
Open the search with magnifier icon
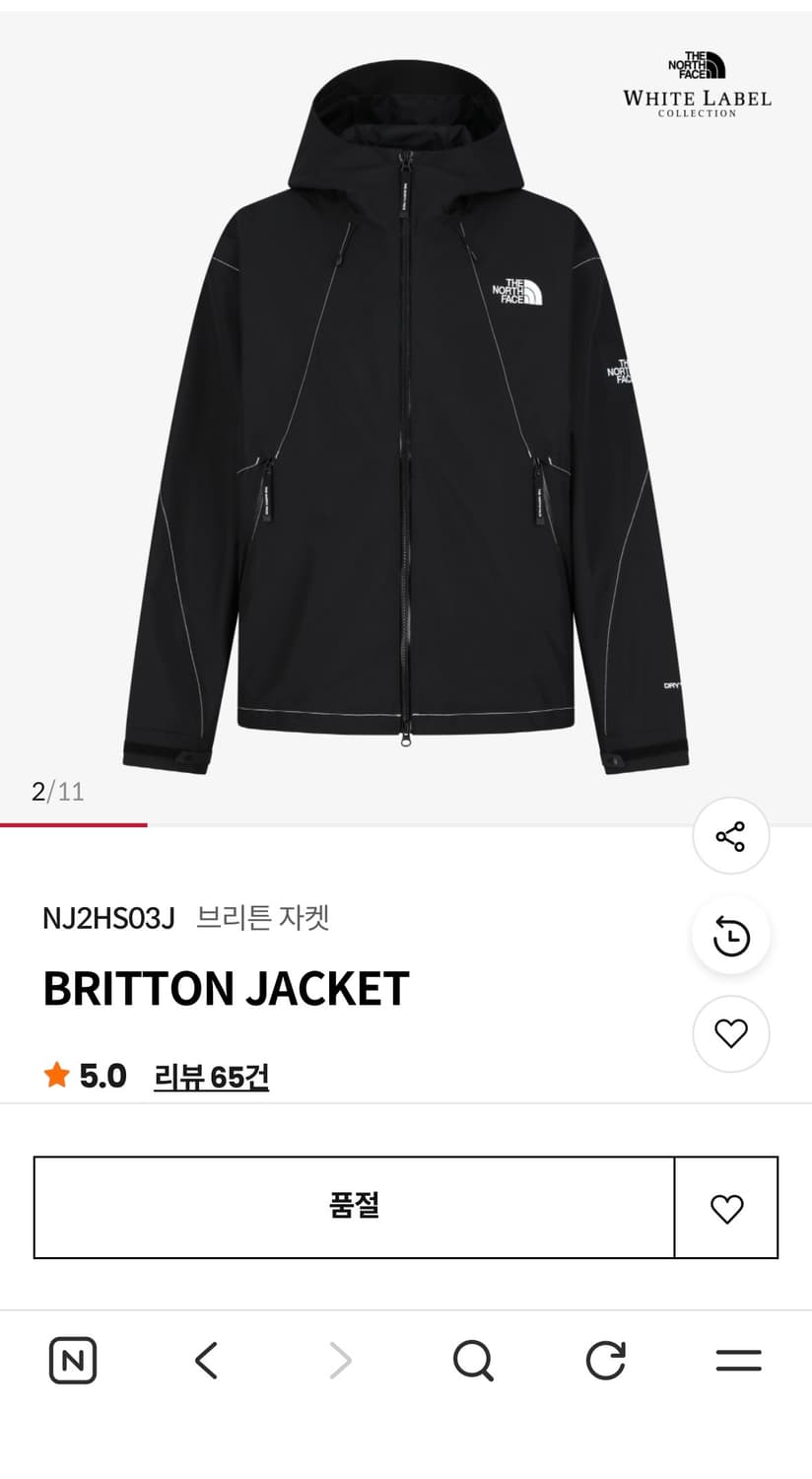pyautogui.click(x=474, y=1361)
